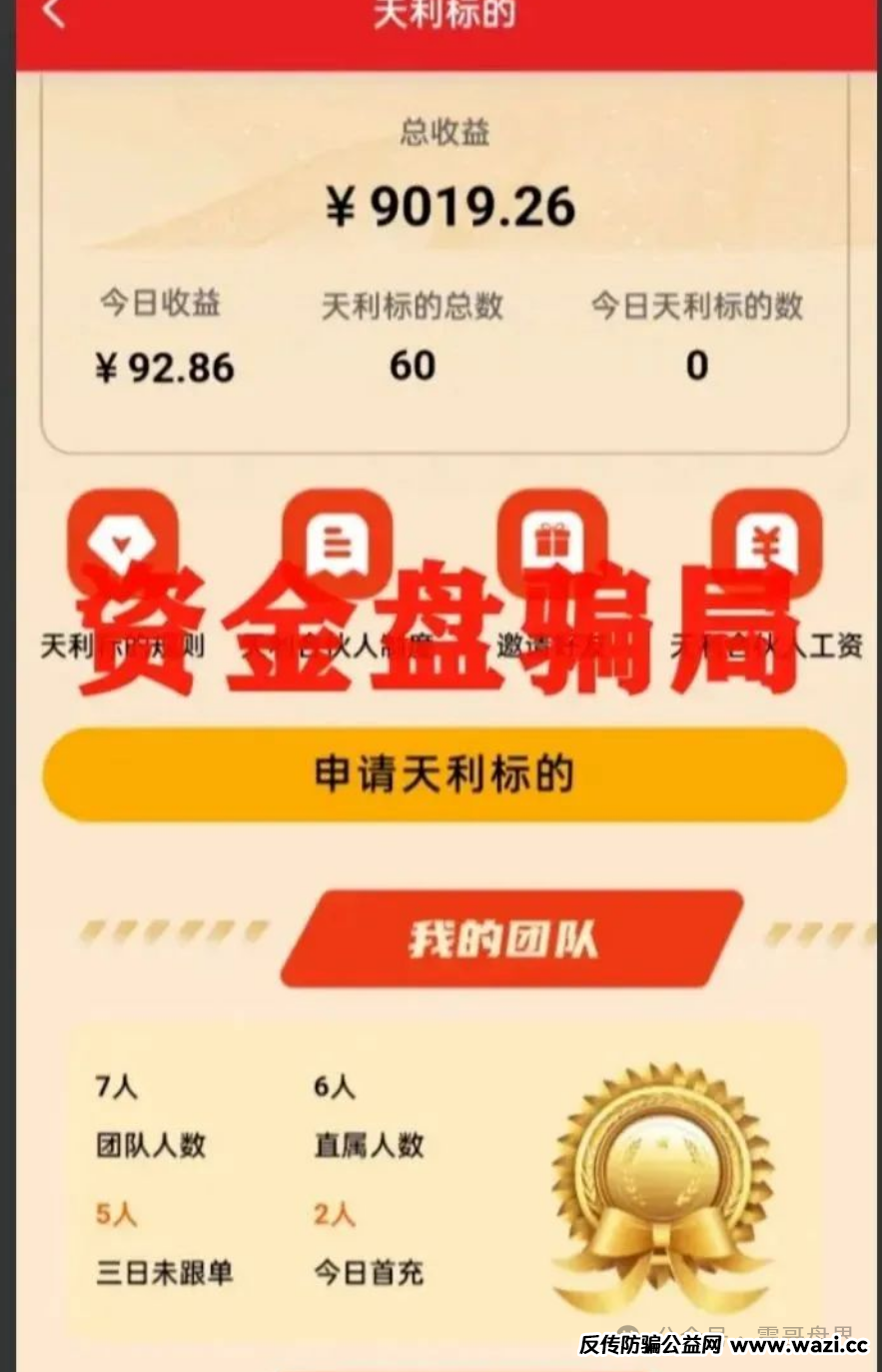Viewport: 882px width, 1372px height.
Task: Tap the 申请天利标的 button
Action: click(x=444, y=775)
